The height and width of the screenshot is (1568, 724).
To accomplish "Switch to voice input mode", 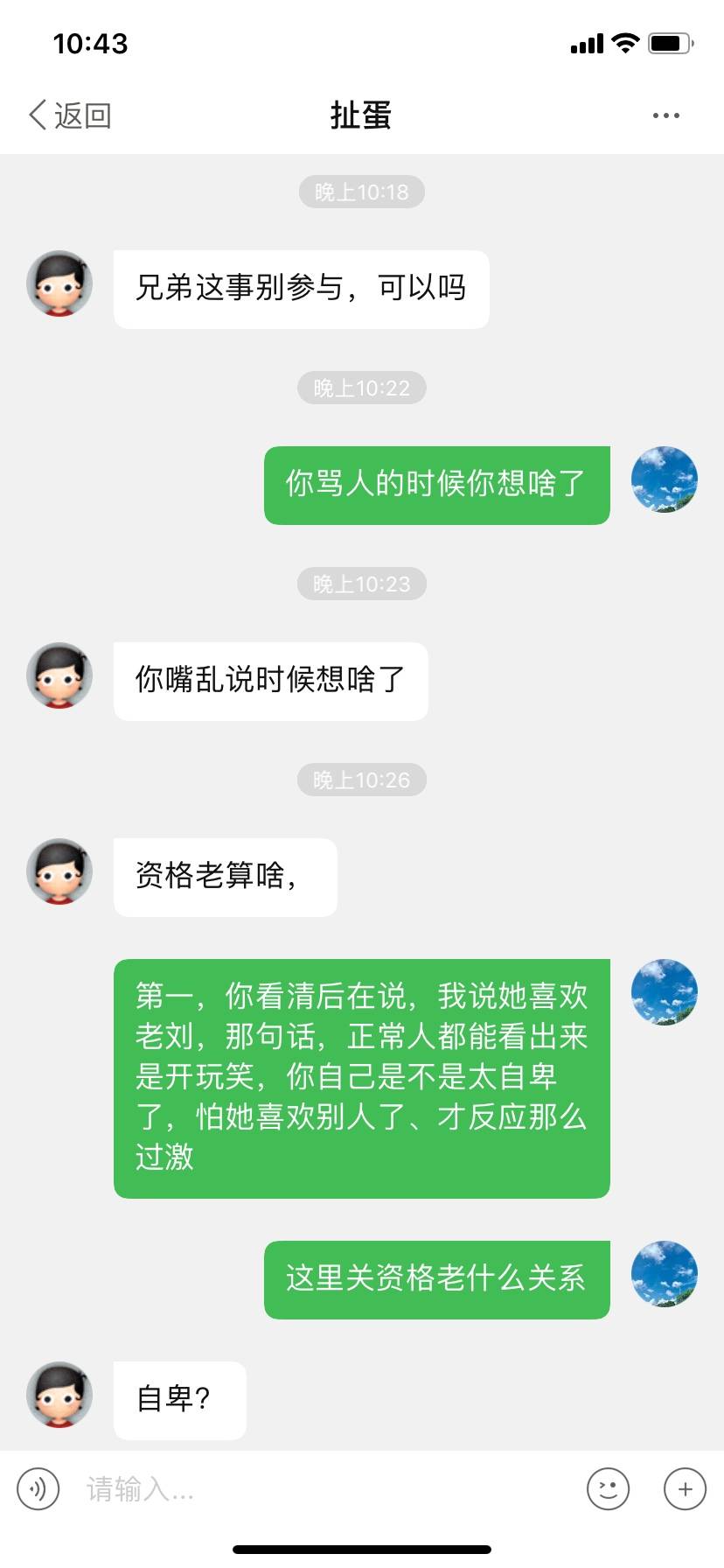I will click(38, 1488).
